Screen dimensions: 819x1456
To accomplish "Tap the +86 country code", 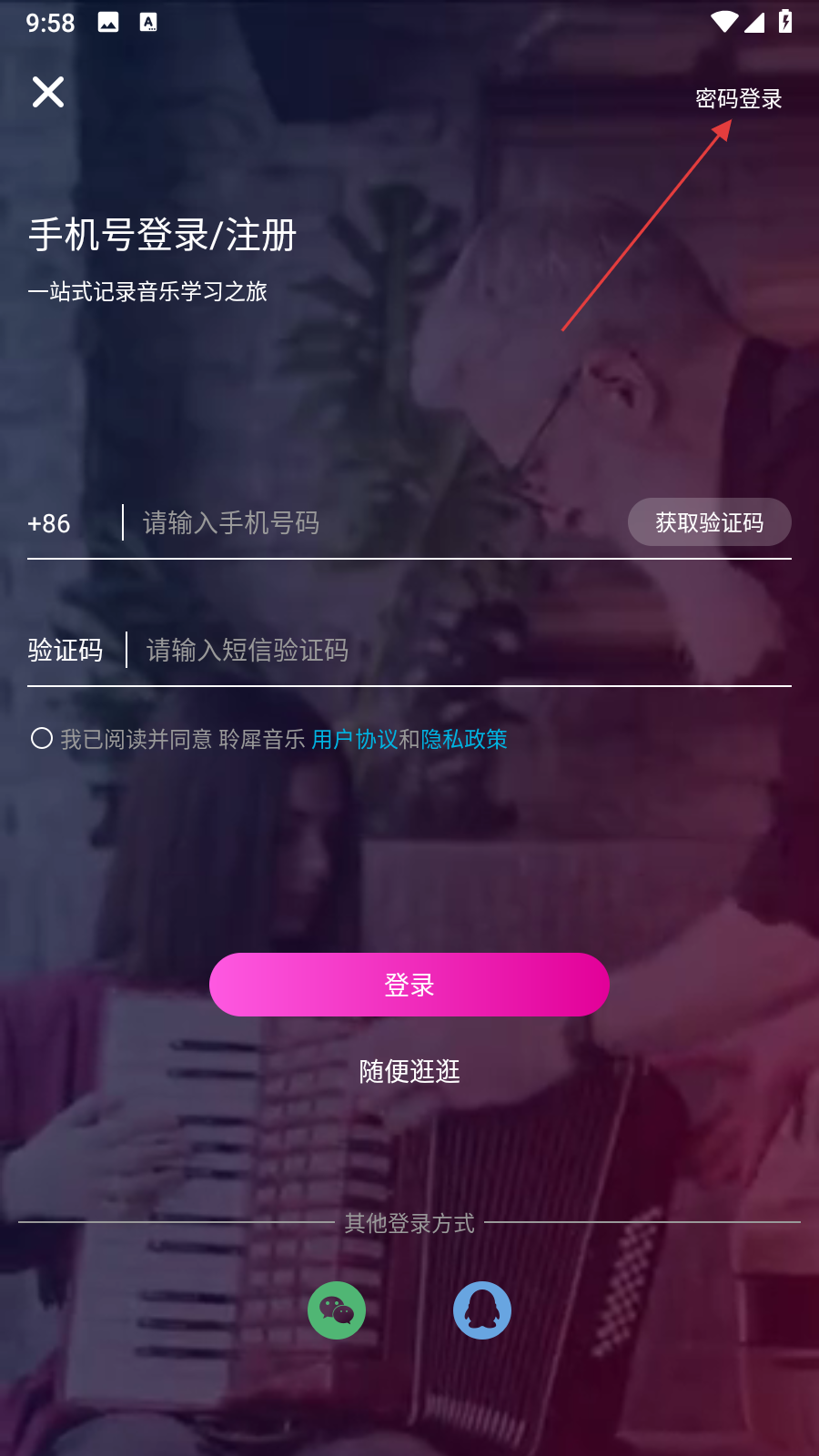I will click(x=49, y=524).
